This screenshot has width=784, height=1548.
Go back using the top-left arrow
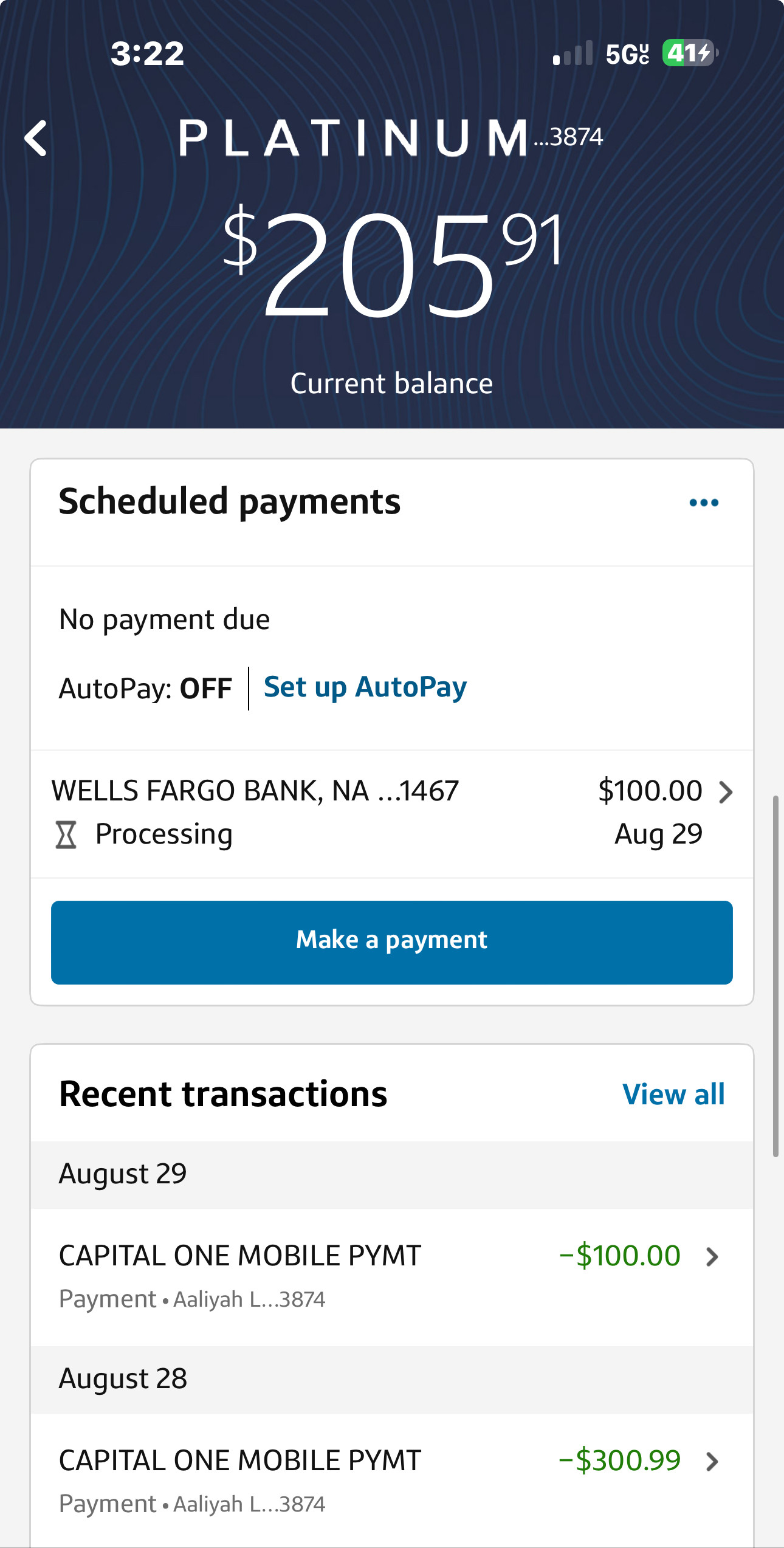(x=36, y=139)
